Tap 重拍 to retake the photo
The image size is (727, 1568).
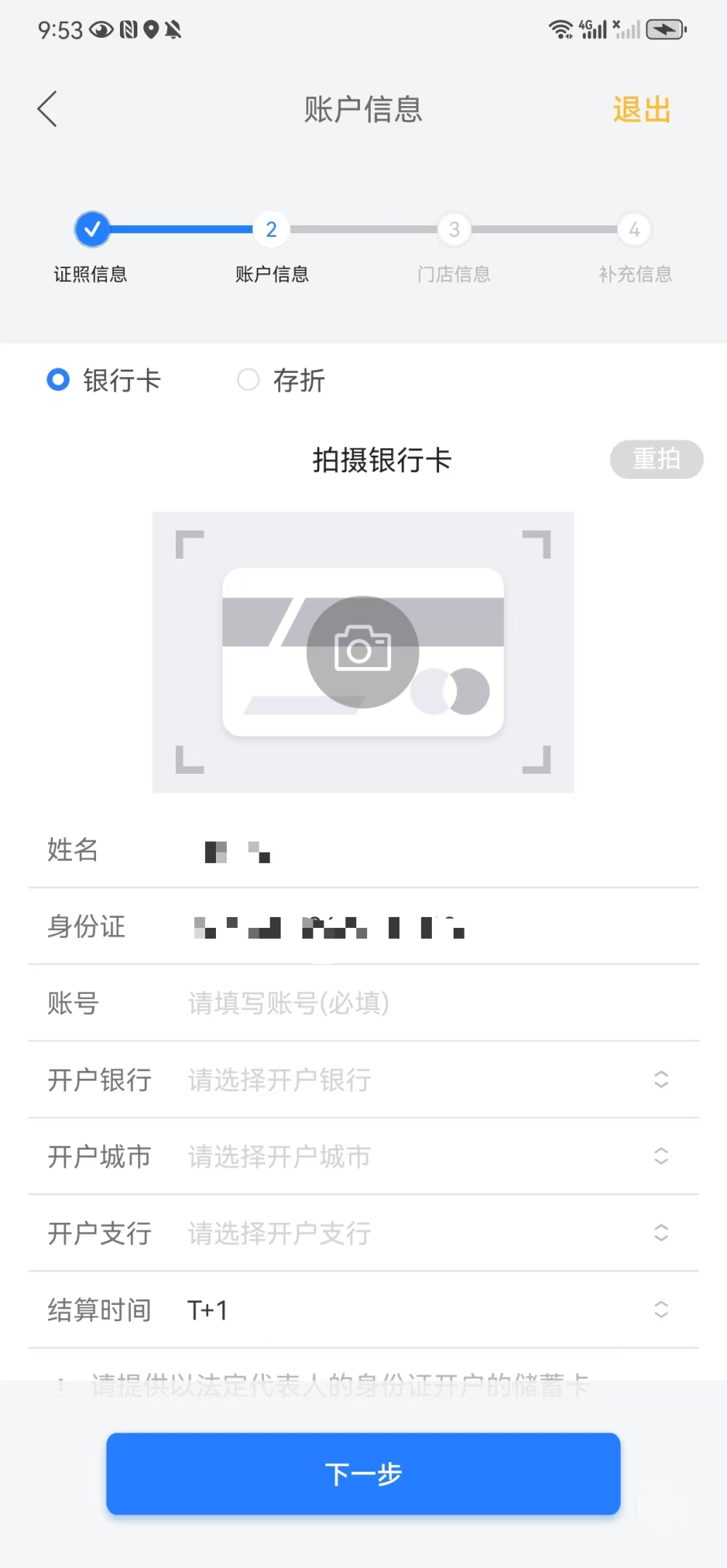point(656,459)
